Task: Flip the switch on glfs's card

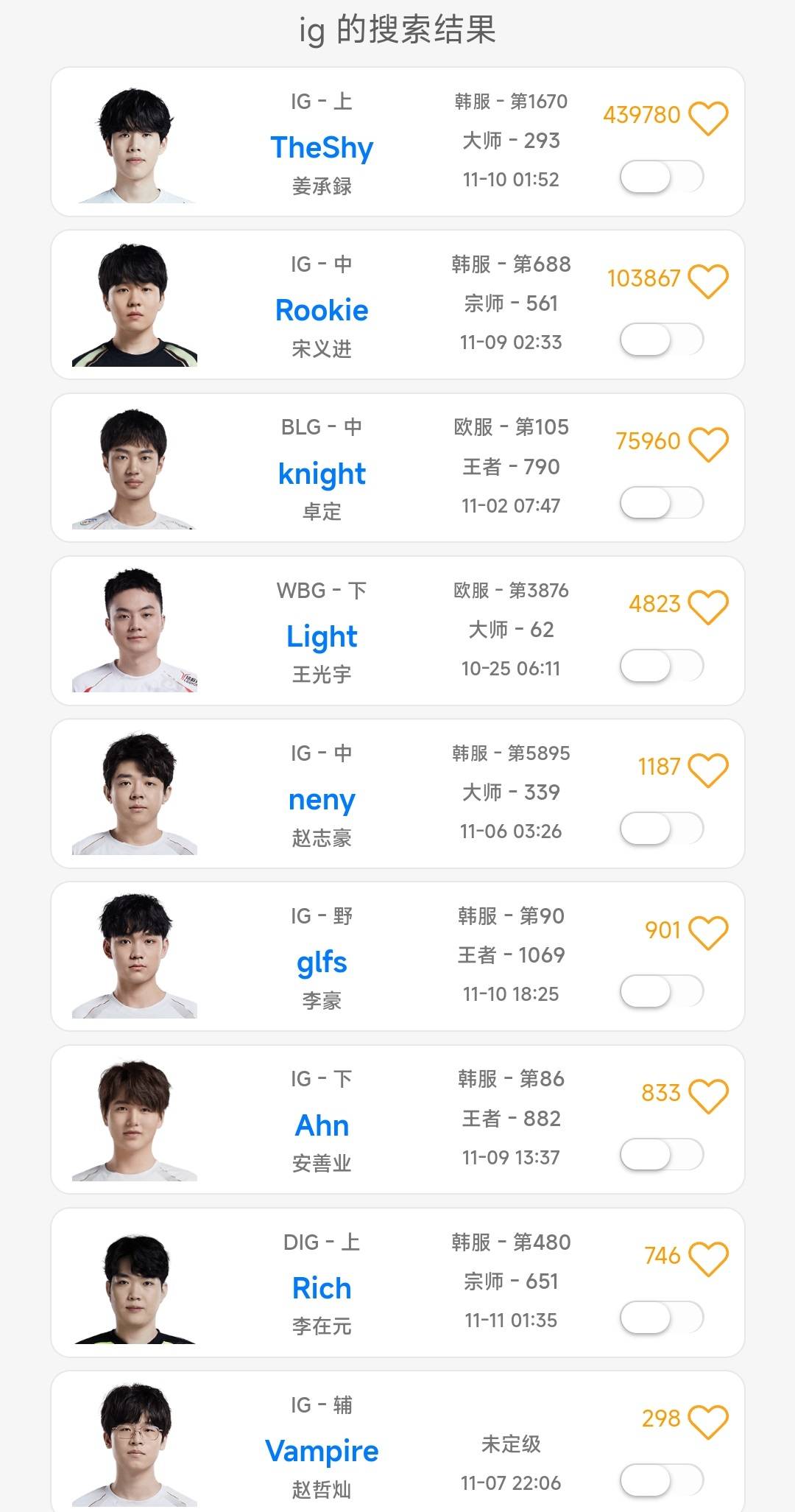Action: [661, 992]
